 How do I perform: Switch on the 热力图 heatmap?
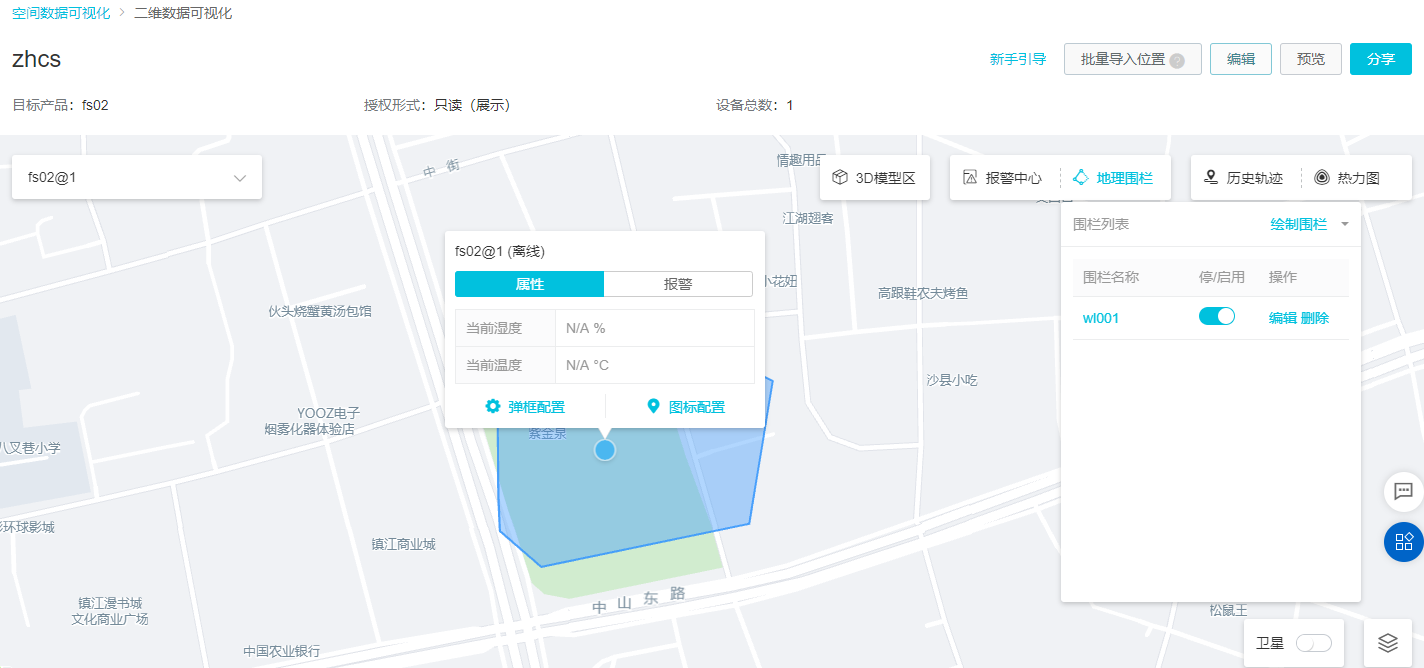pyautogui.click(x=1347, y=178)
